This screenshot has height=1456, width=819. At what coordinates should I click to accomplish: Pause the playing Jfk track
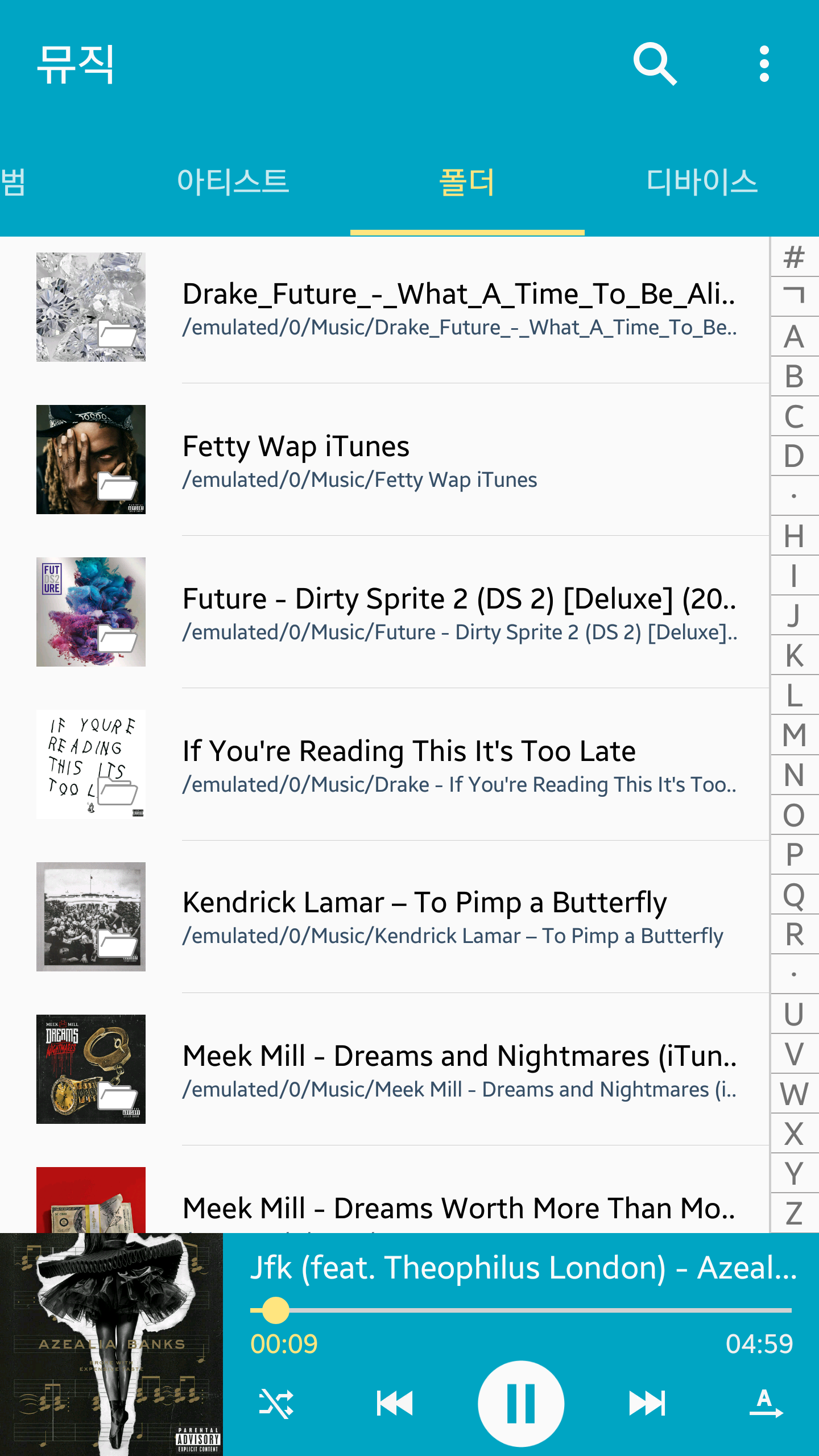click(520, 1404)
